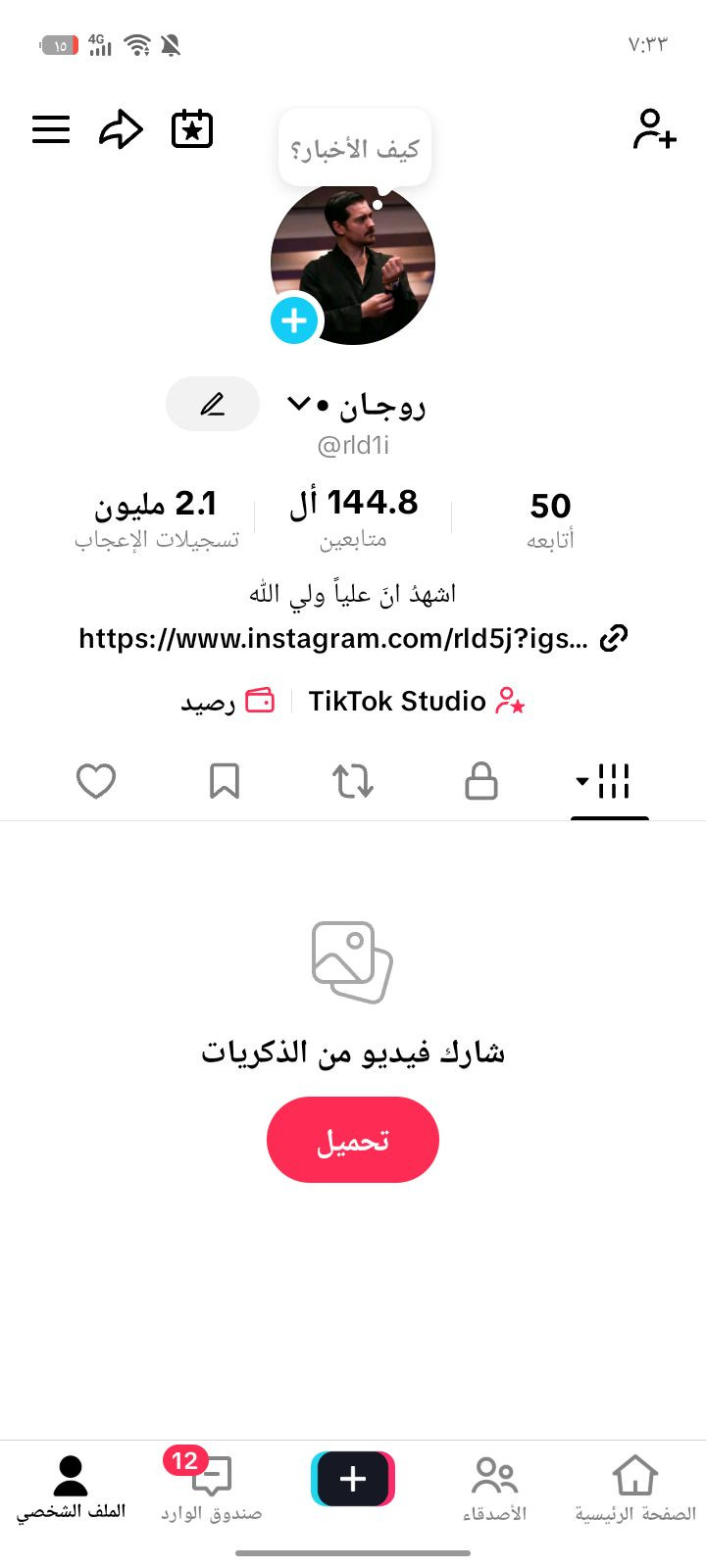Switch to the private videos lock tab

tap(481, 782)
